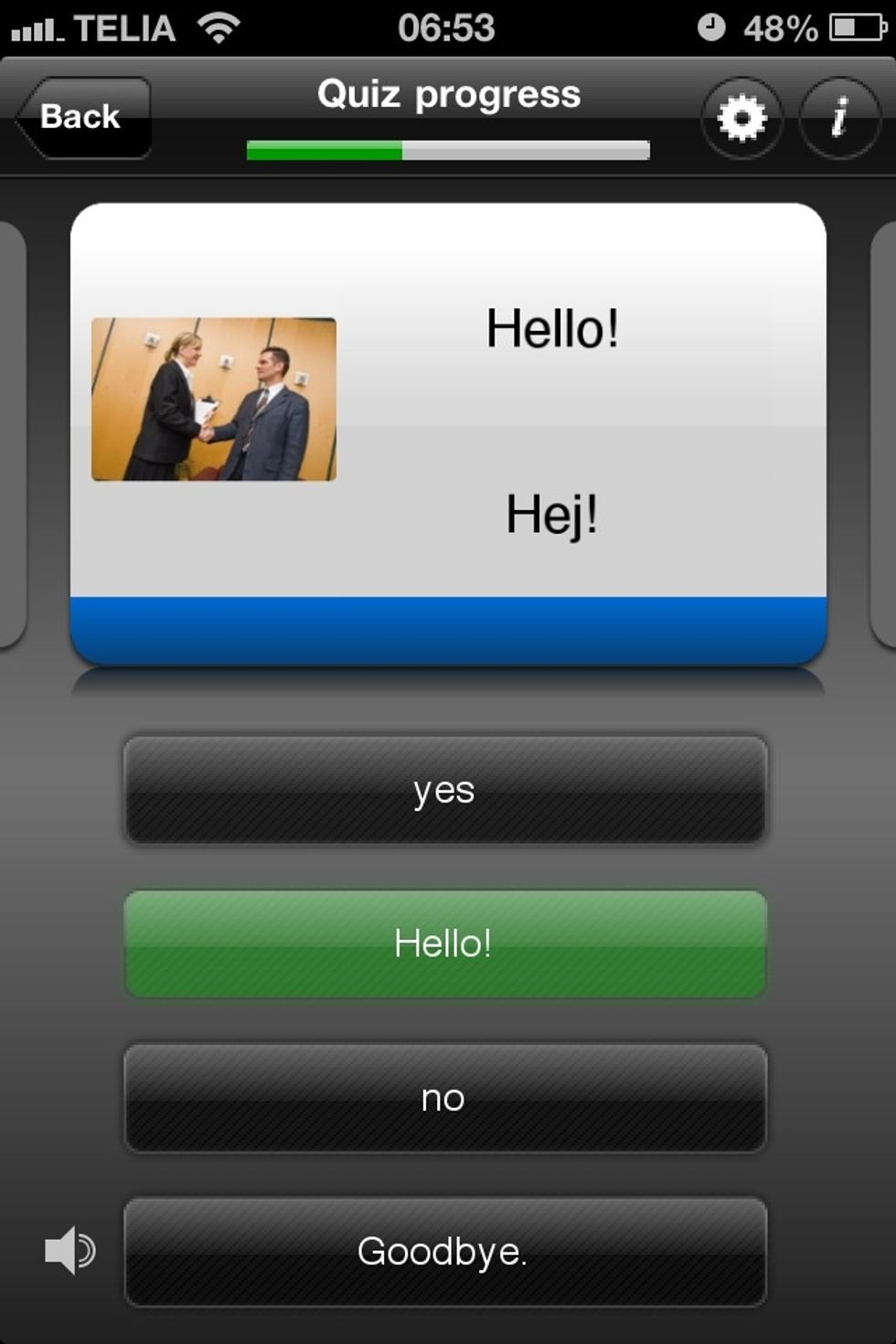Open the info icon
This screenshot has width=896, height=1344.
(x=839, y=118)
